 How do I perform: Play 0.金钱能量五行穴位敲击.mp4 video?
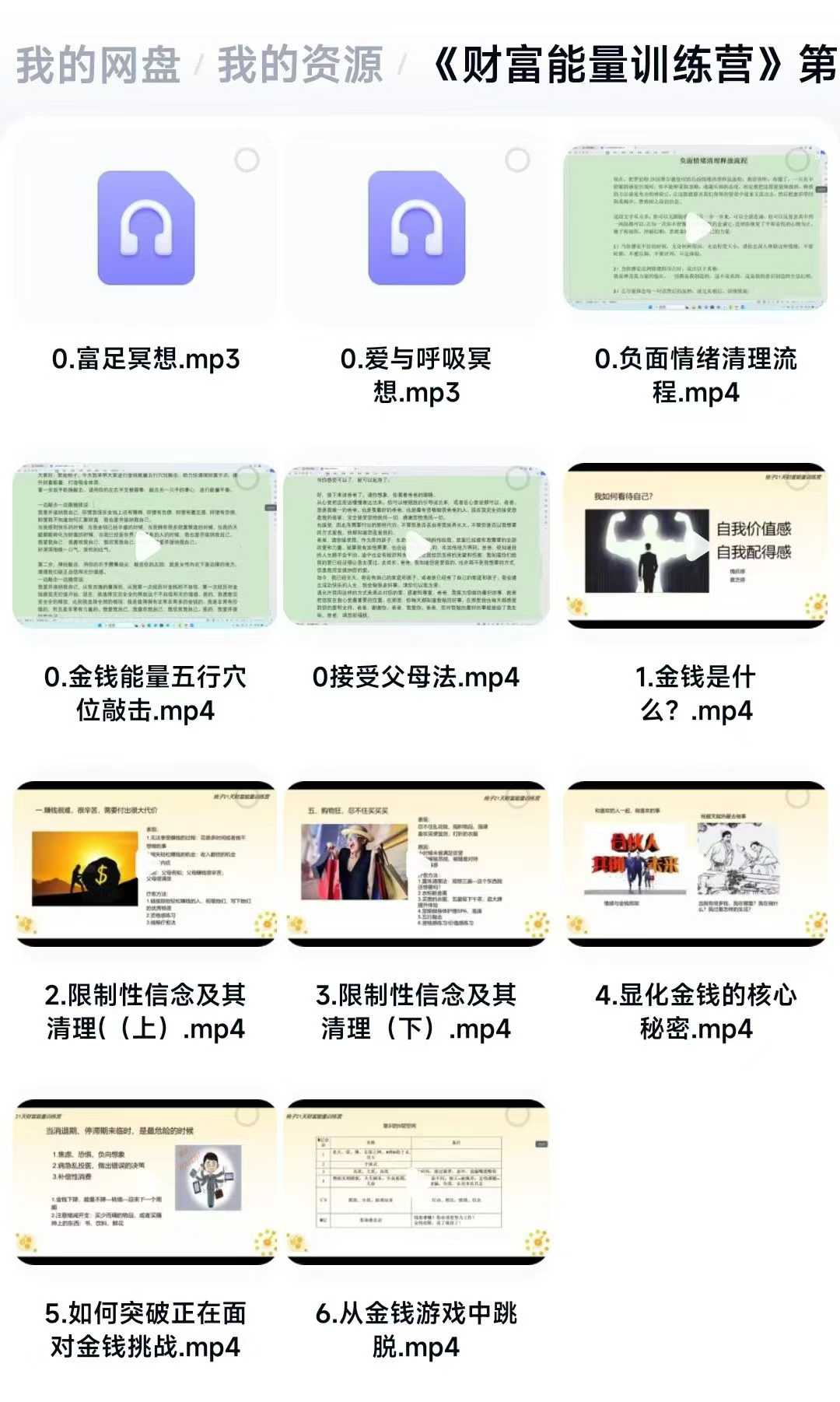(145, 545)
